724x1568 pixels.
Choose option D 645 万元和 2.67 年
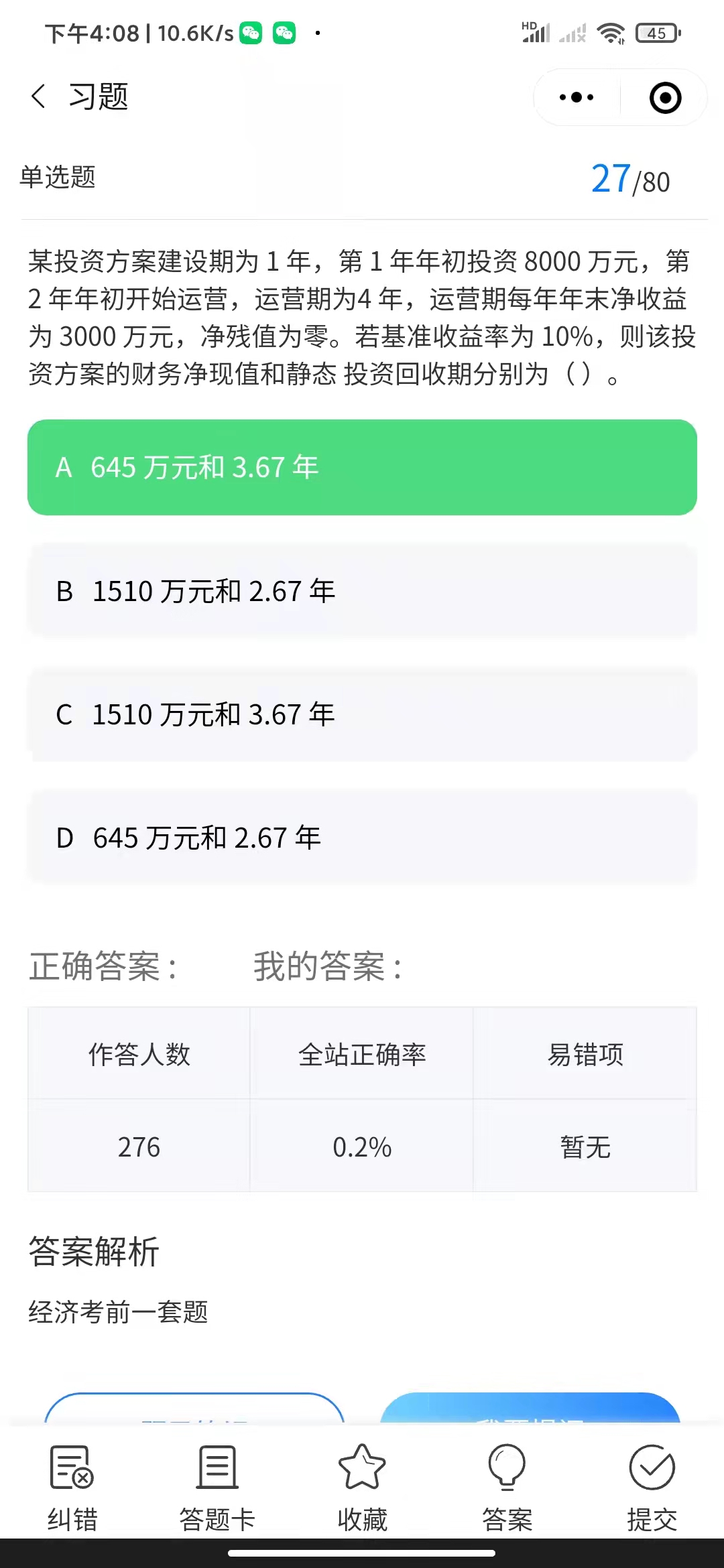point(362,838)
